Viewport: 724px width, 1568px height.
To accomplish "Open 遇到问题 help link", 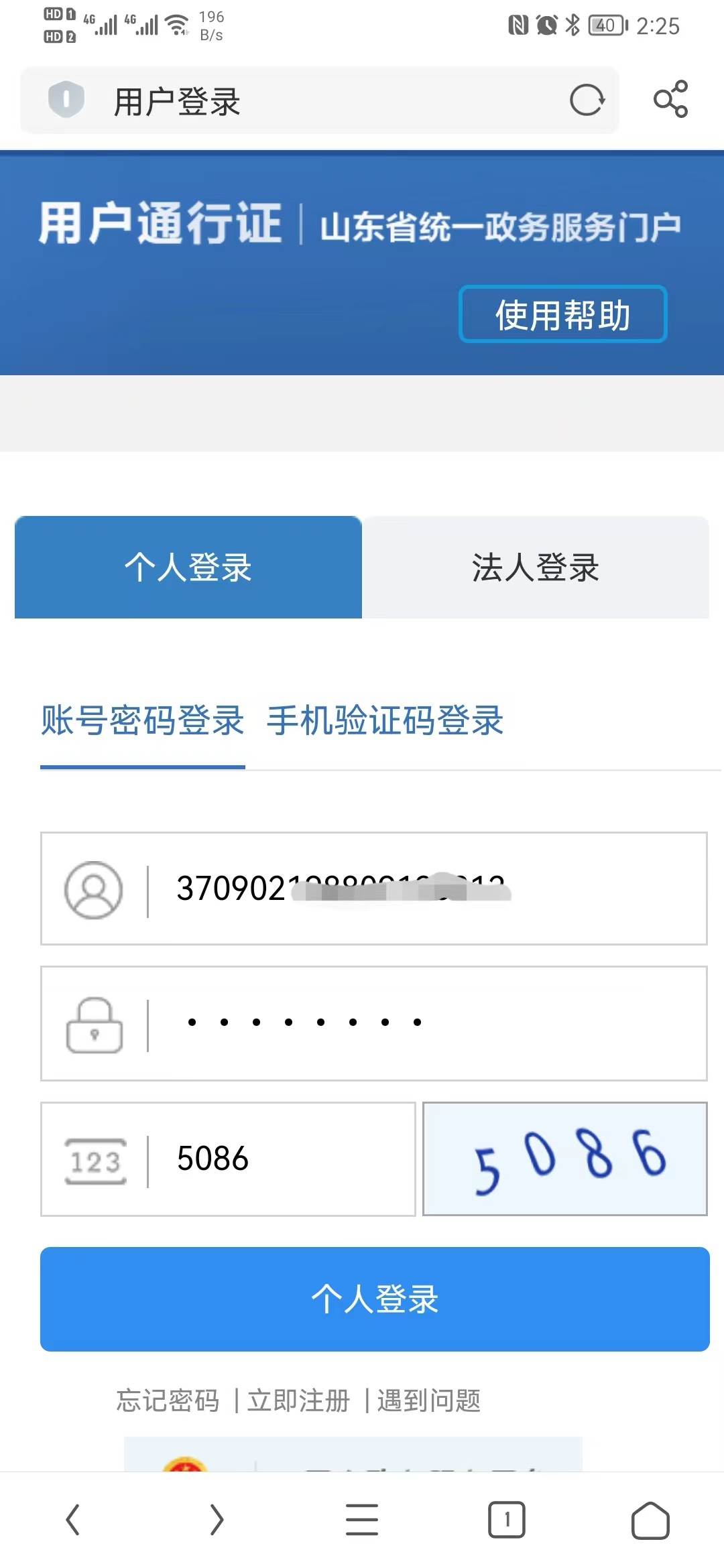I will 429,1400.
